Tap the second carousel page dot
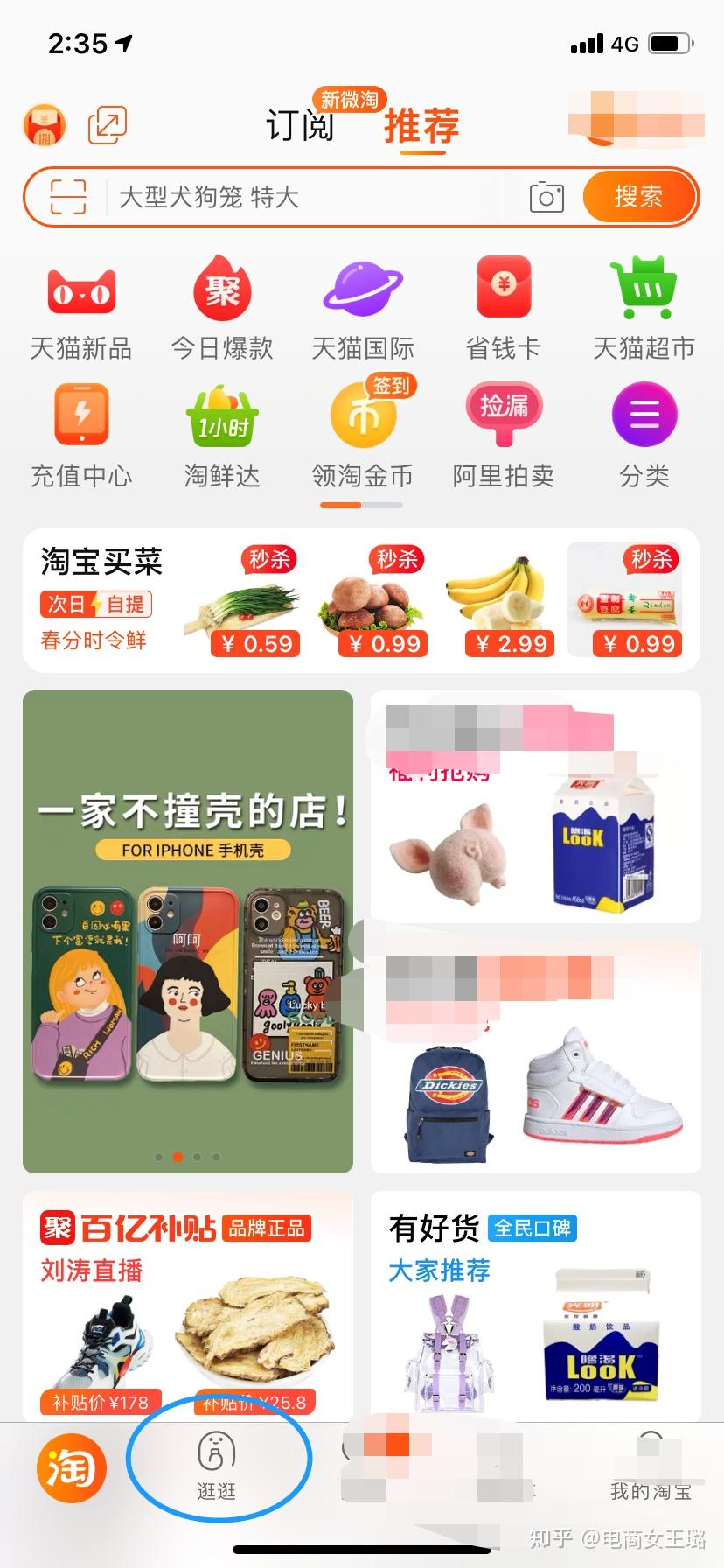This screenshot has height=1568, width=724. point(178,1156)
